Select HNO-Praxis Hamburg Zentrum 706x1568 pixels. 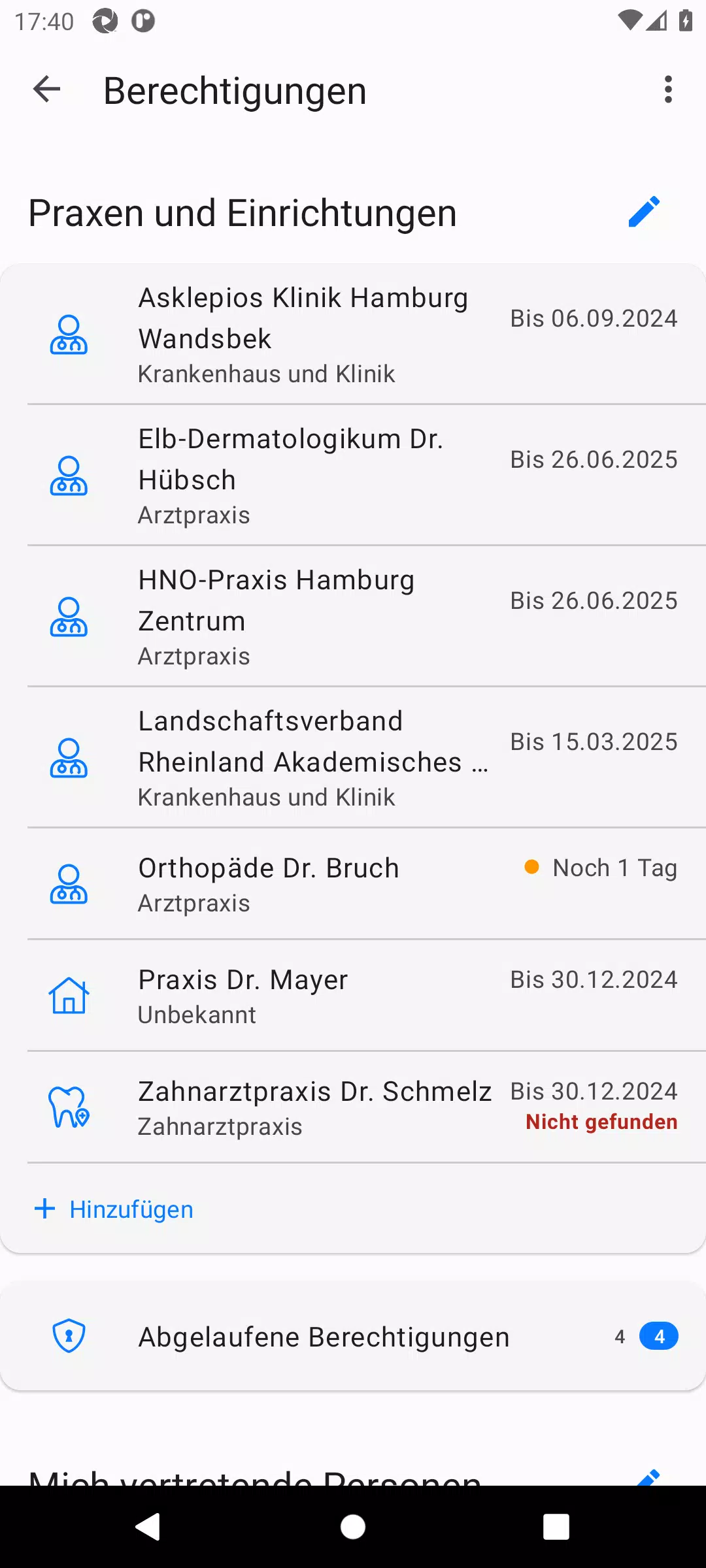[353, 616]
